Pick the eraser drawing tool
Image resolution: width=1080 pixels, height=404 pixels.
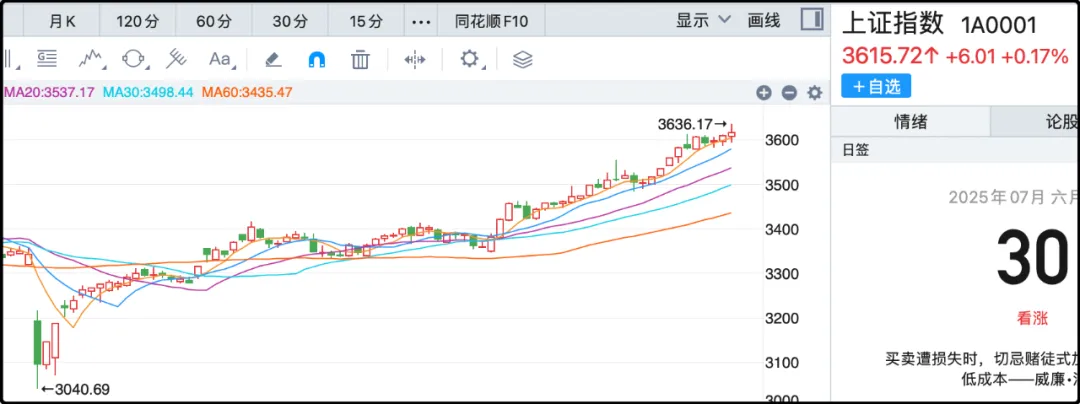tap(272, 59)
